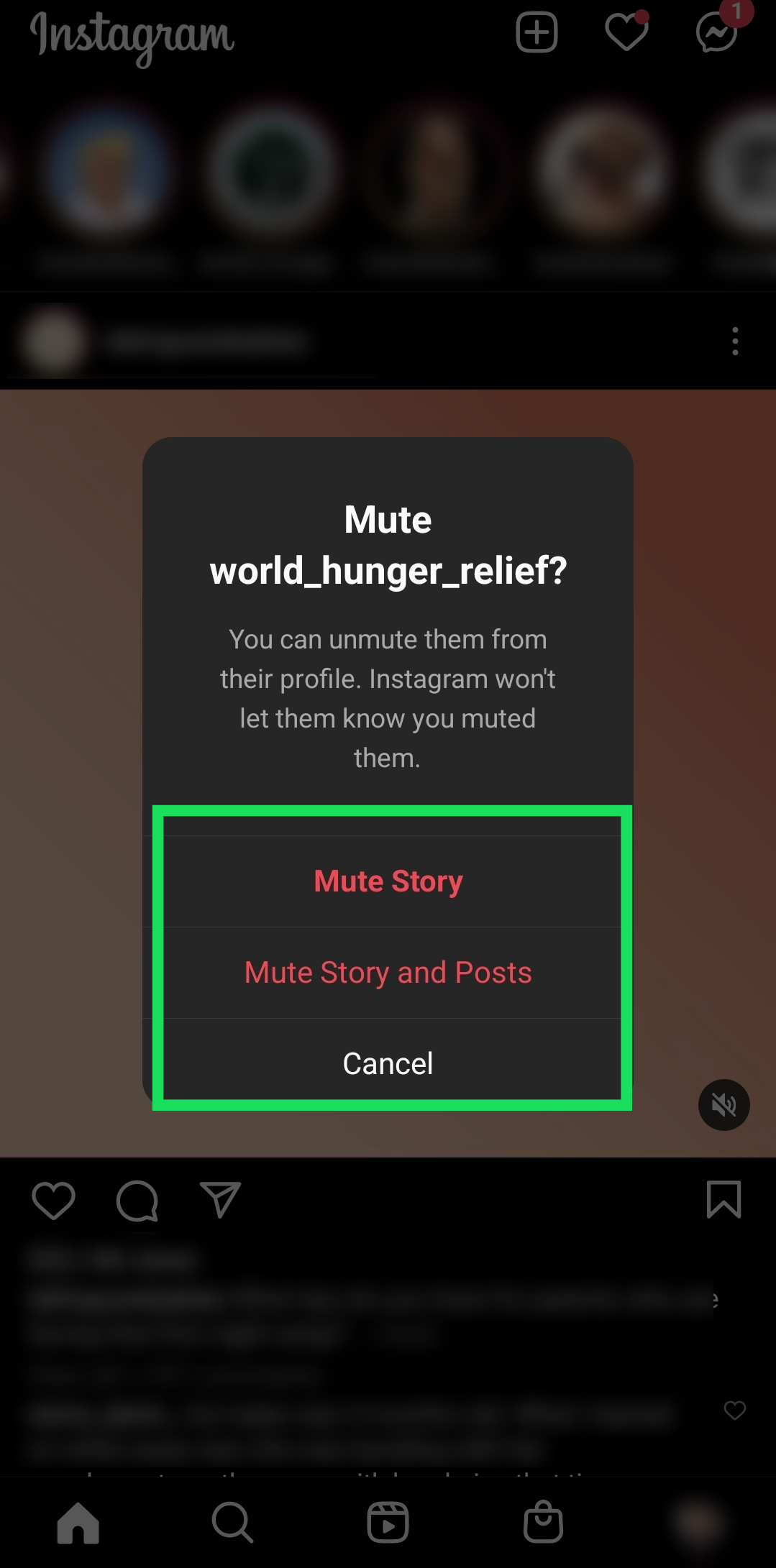
Task: Share the post via paper plane
Action: point(219,1200)
